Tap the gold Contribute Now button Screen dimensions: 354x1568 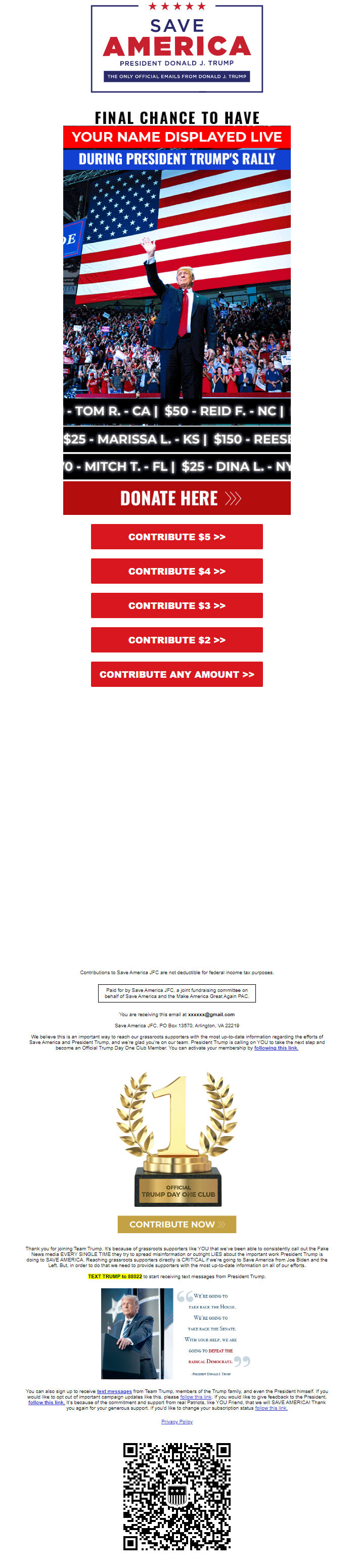tap(176, 1224)
